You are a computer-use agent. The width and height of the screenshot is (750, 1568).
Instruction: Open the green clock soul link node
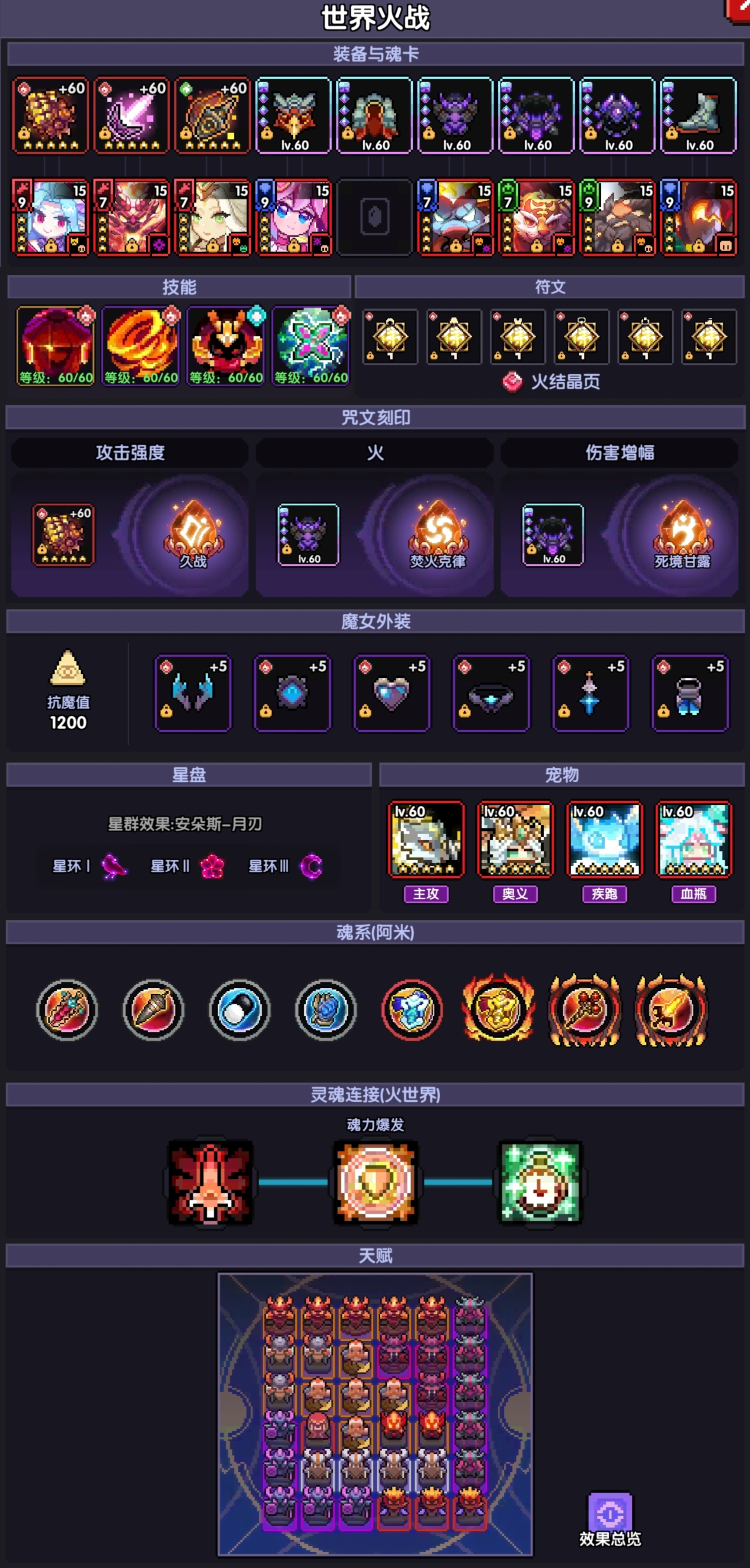coord(540,1182)
